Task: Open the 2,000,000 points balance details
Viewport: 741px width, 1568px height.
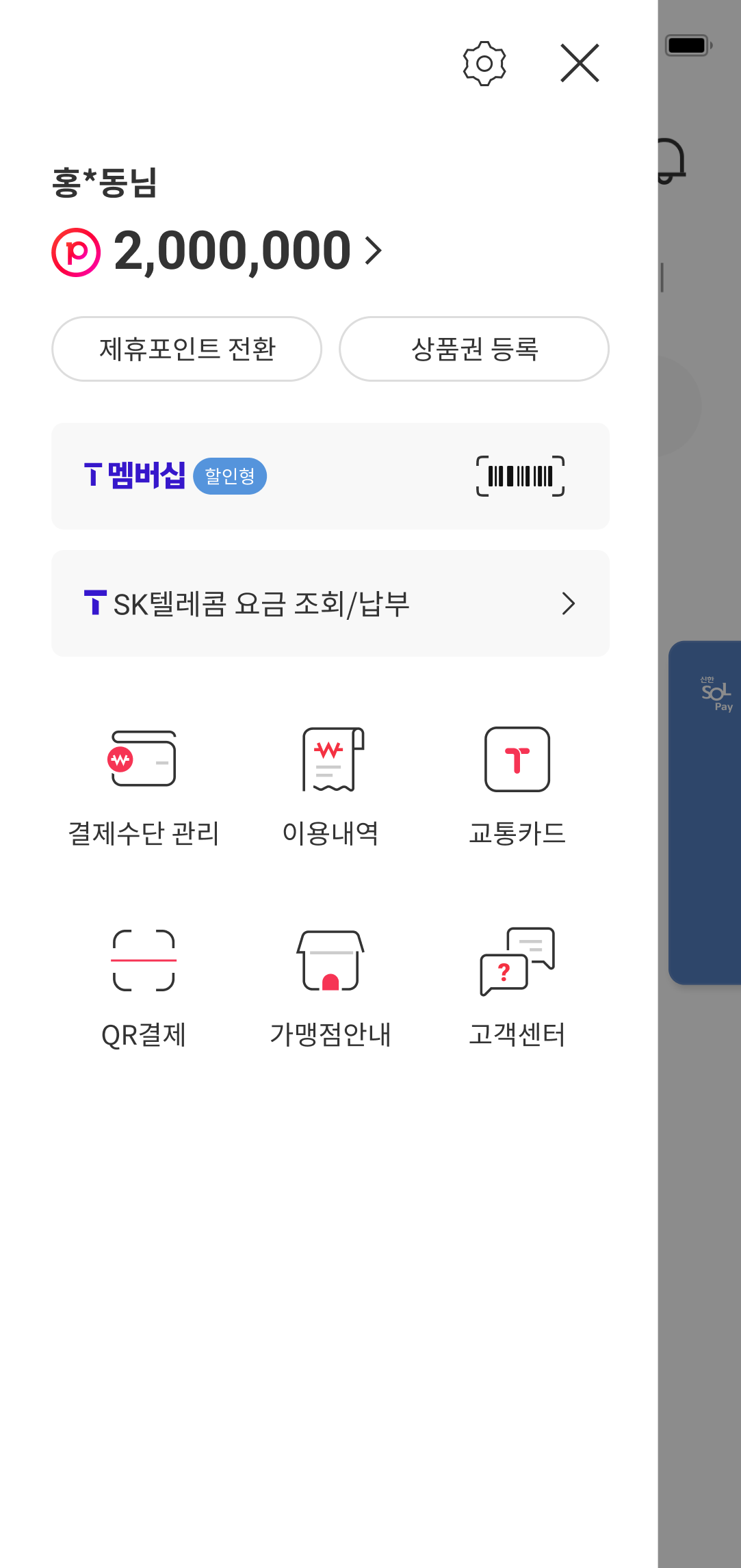Action: pyautogui.click(x=233, y=251)
